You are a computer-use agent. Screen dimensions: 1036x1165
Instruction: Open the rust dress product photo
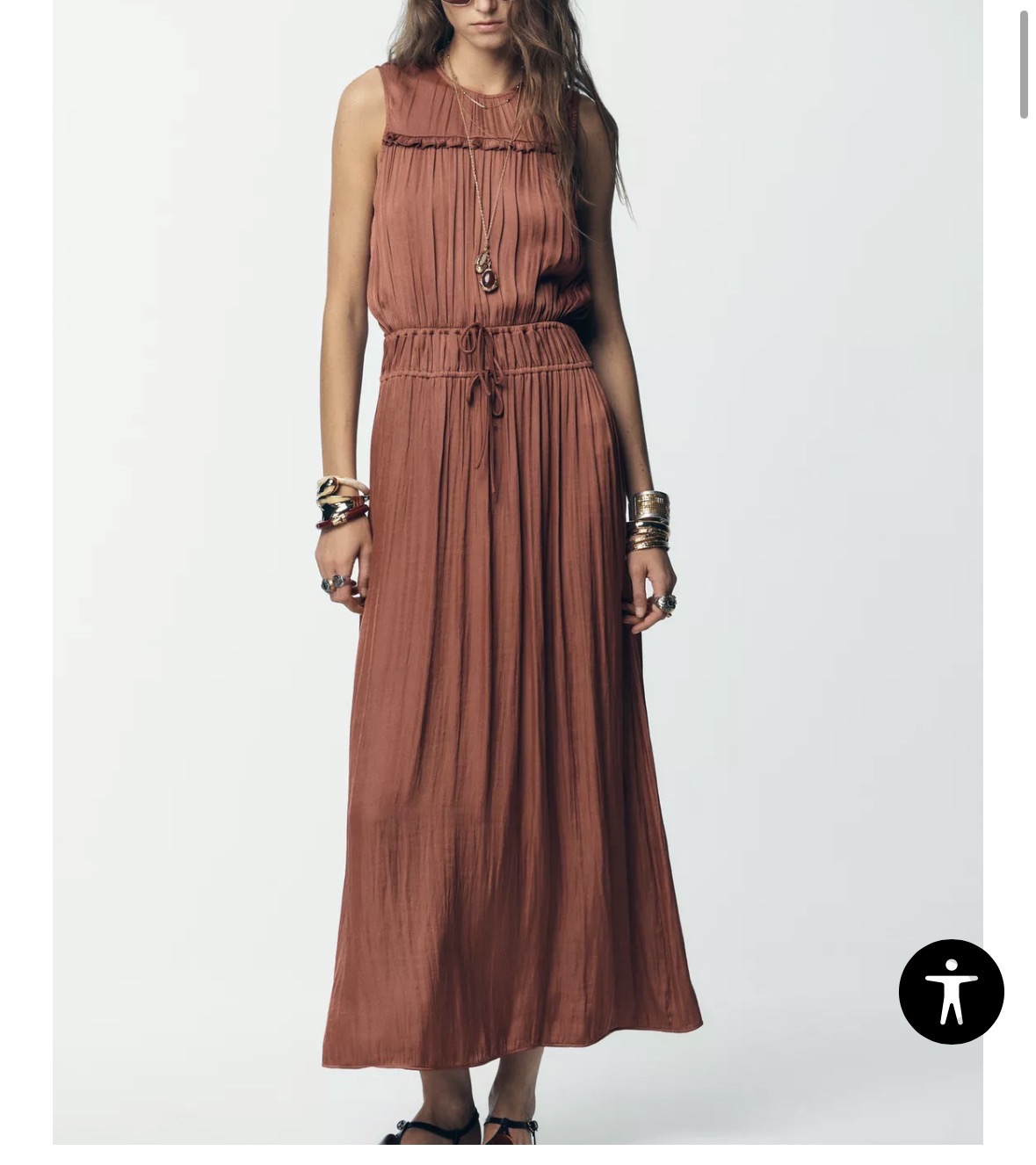[x=517, y=571]
